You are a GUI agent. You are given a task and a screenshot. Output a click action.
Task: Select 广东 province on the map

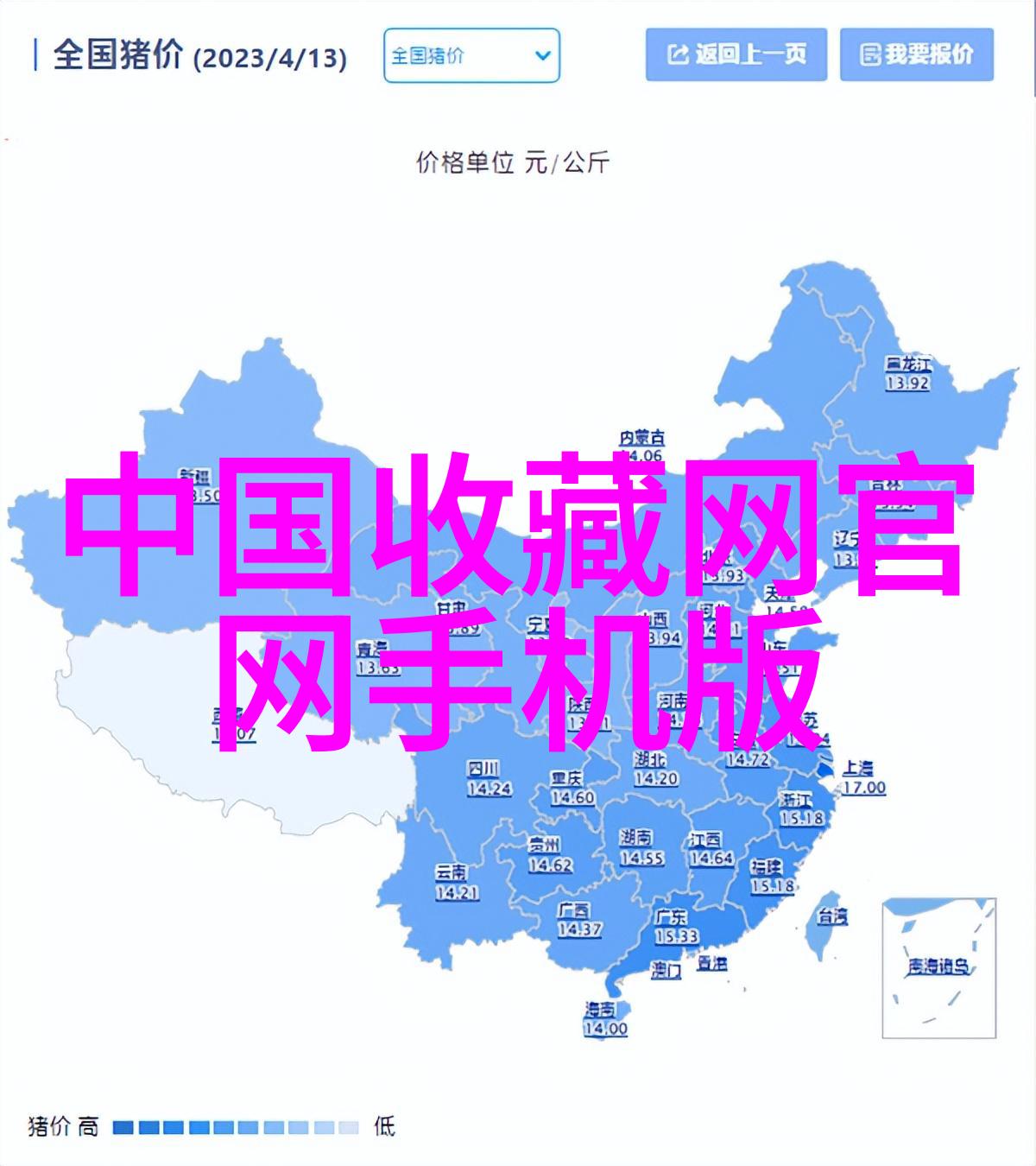675,927
